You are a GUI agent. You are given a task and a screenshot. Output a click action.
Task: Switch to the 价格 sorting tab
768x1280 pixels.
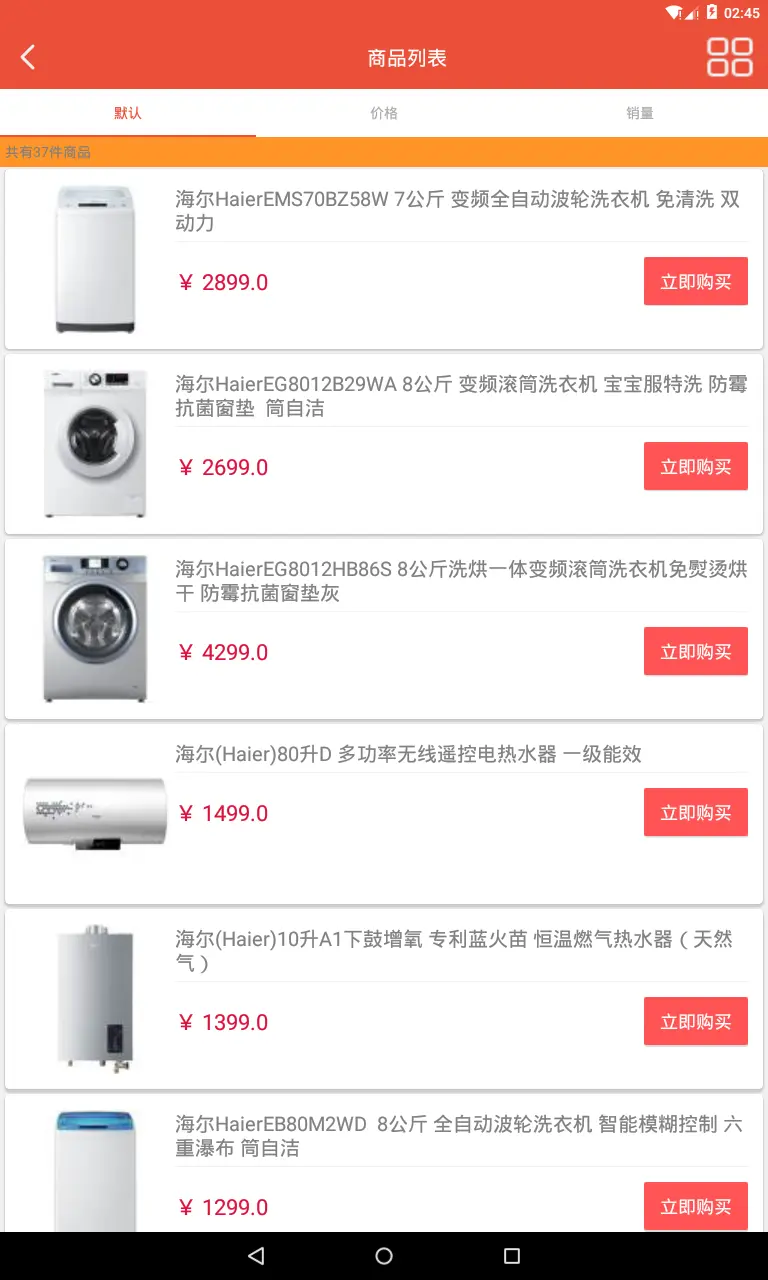[x=383, y=112]
